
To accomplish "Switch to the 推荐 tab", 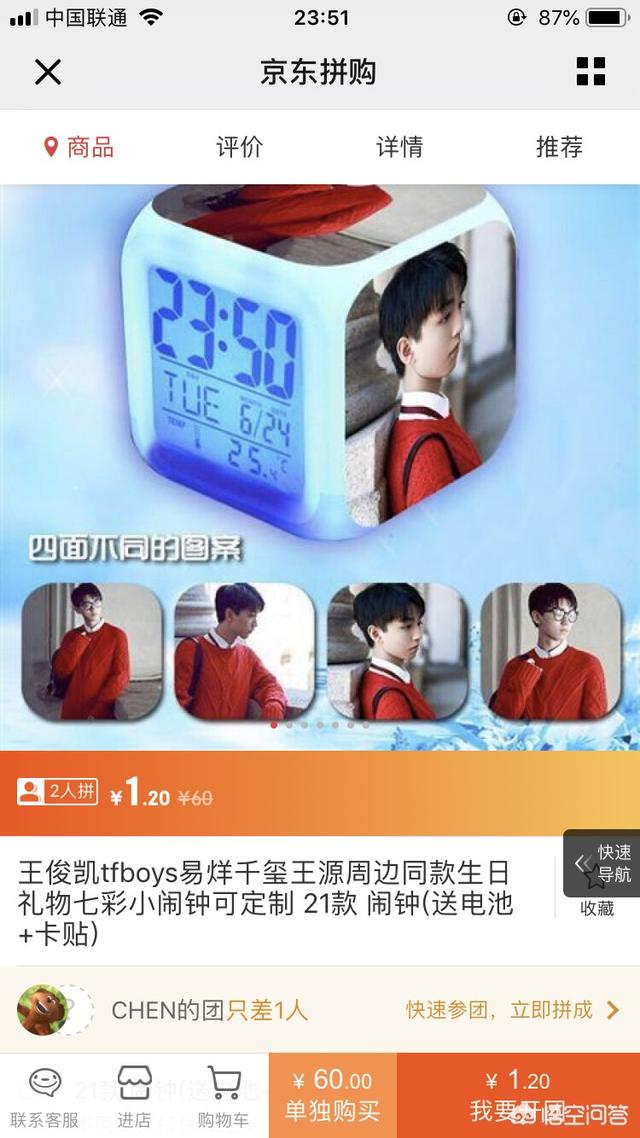I will coord(559,148).
